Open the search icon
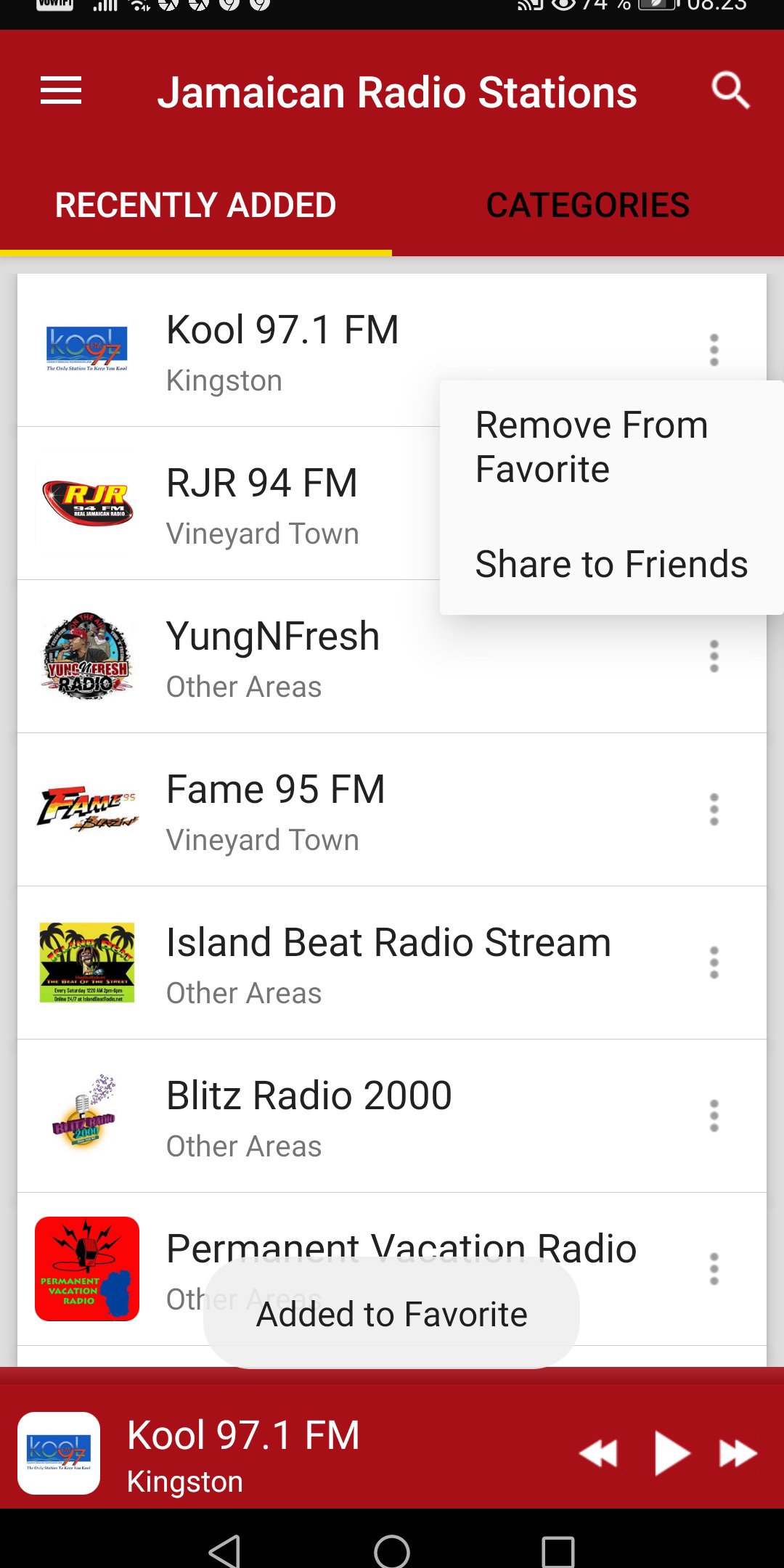This screenshot has width=784, height=1568. tap(730, 91)
